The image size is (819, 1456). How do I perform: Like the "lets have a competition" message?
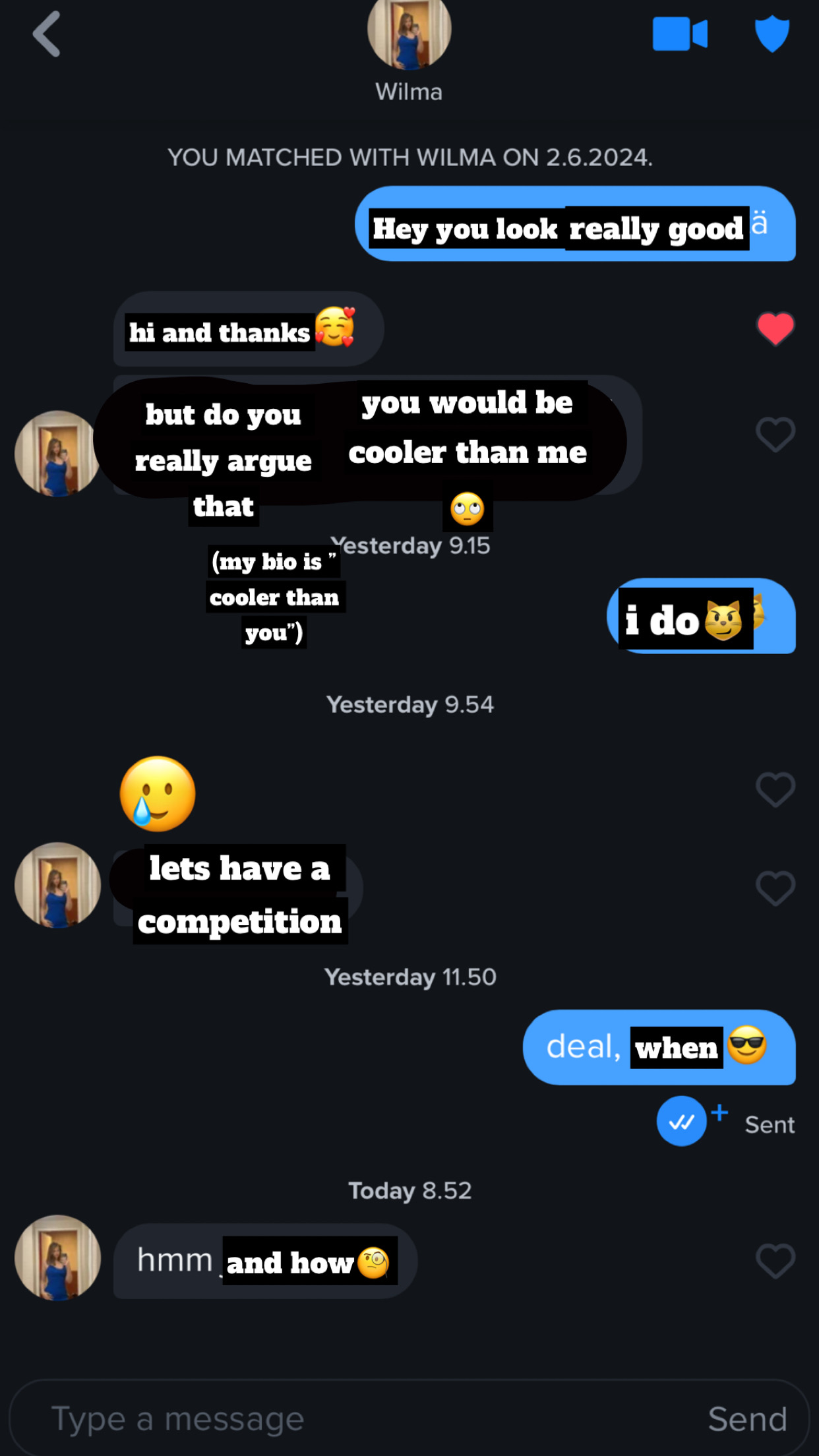point(775,888)
